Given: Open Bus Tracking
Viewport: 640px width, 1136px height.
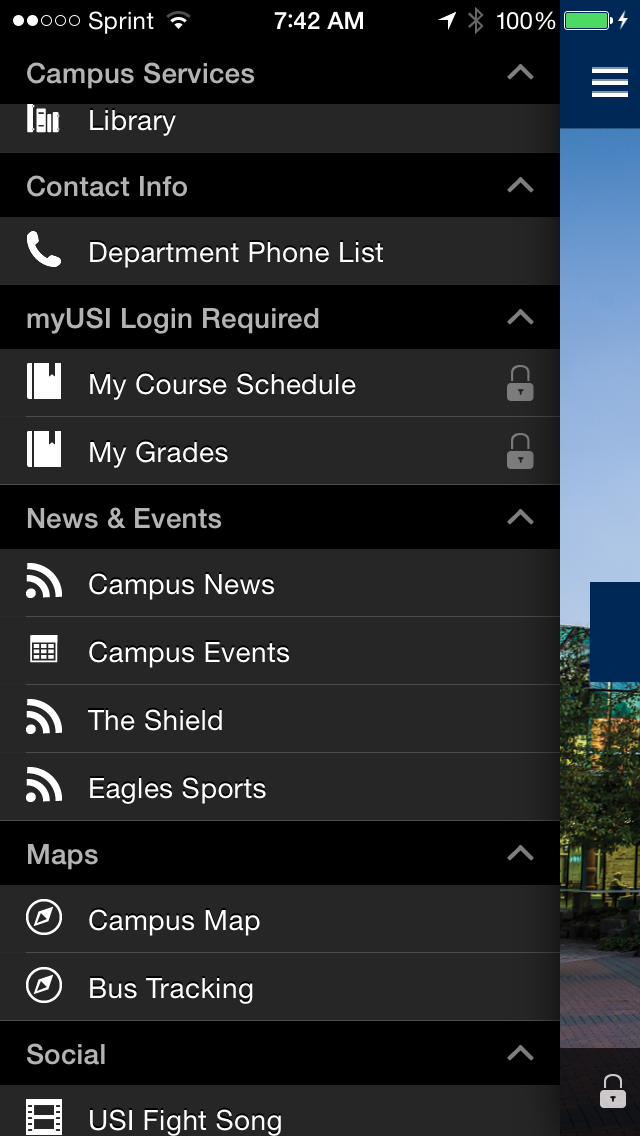Looking at the screenshot, I should coord(280,987).
